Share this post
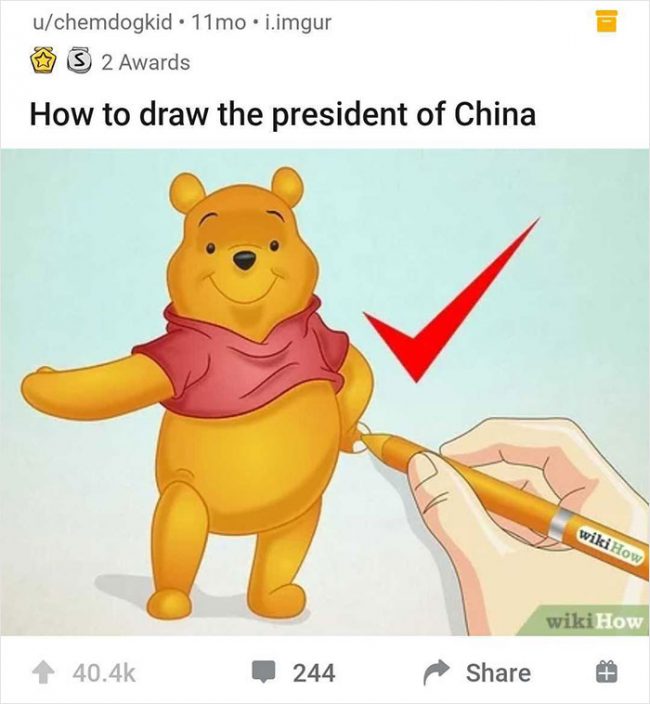 (x=478, y=673)
